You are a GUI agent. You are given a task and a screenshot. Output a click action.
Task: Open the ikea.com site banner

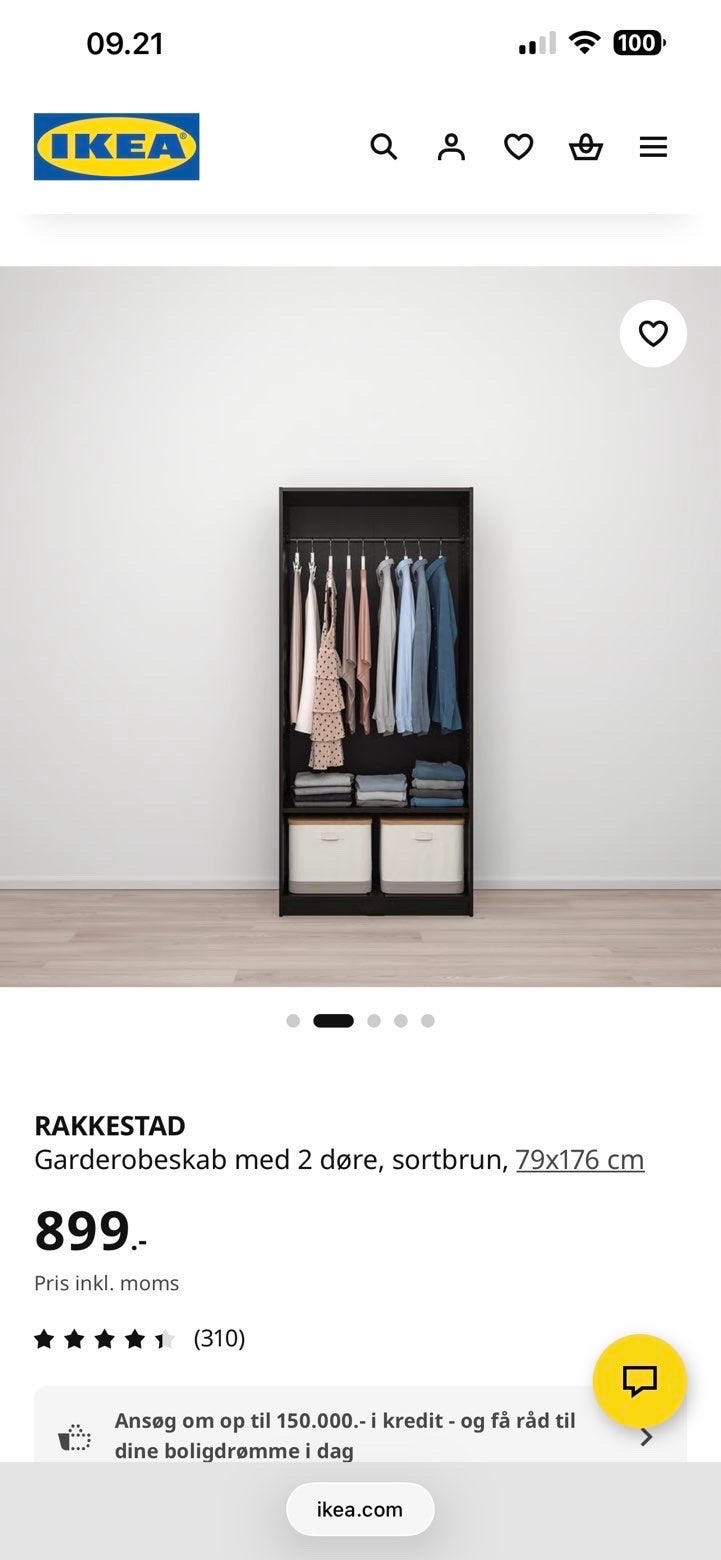360,1510
